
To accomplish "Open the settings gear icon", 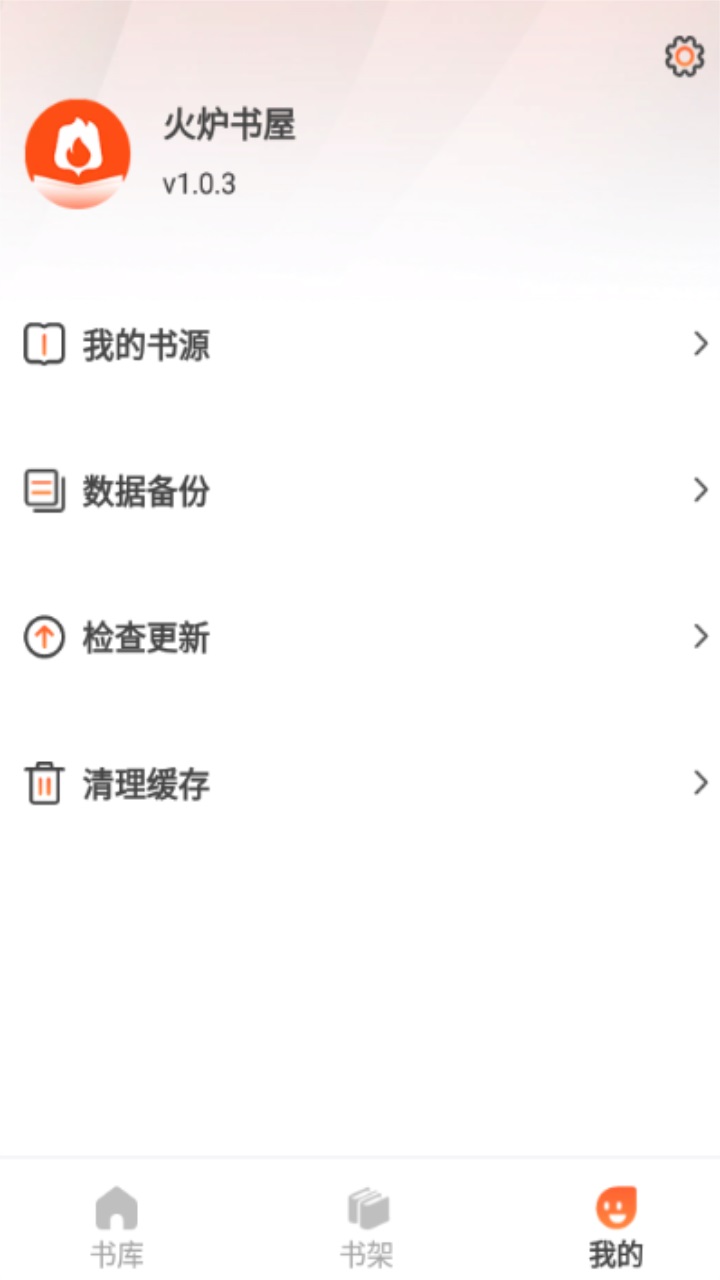I will tap(684, 57).
